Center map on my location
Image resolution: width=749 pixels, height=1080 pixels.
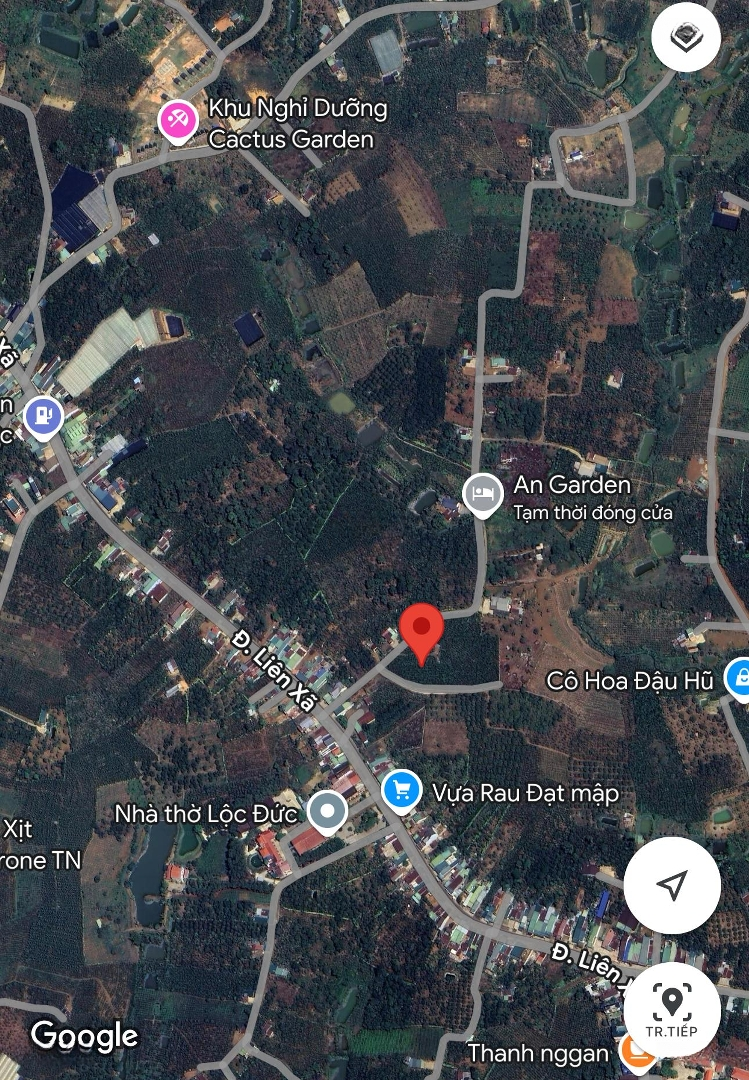[x=672, y=885]
